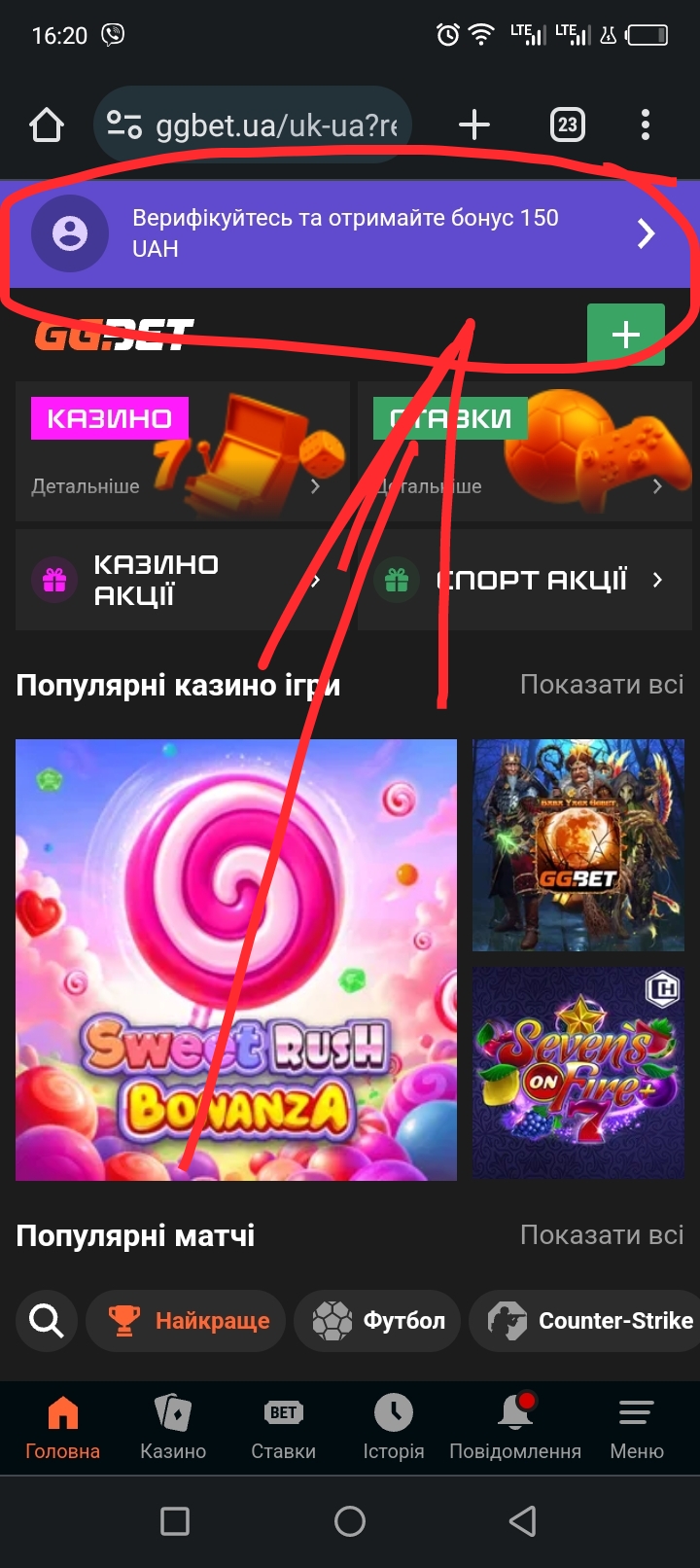The width and height of the screenshot is (700, 1568).
Task: Open a new browser tab
Action: pos(473,125)
